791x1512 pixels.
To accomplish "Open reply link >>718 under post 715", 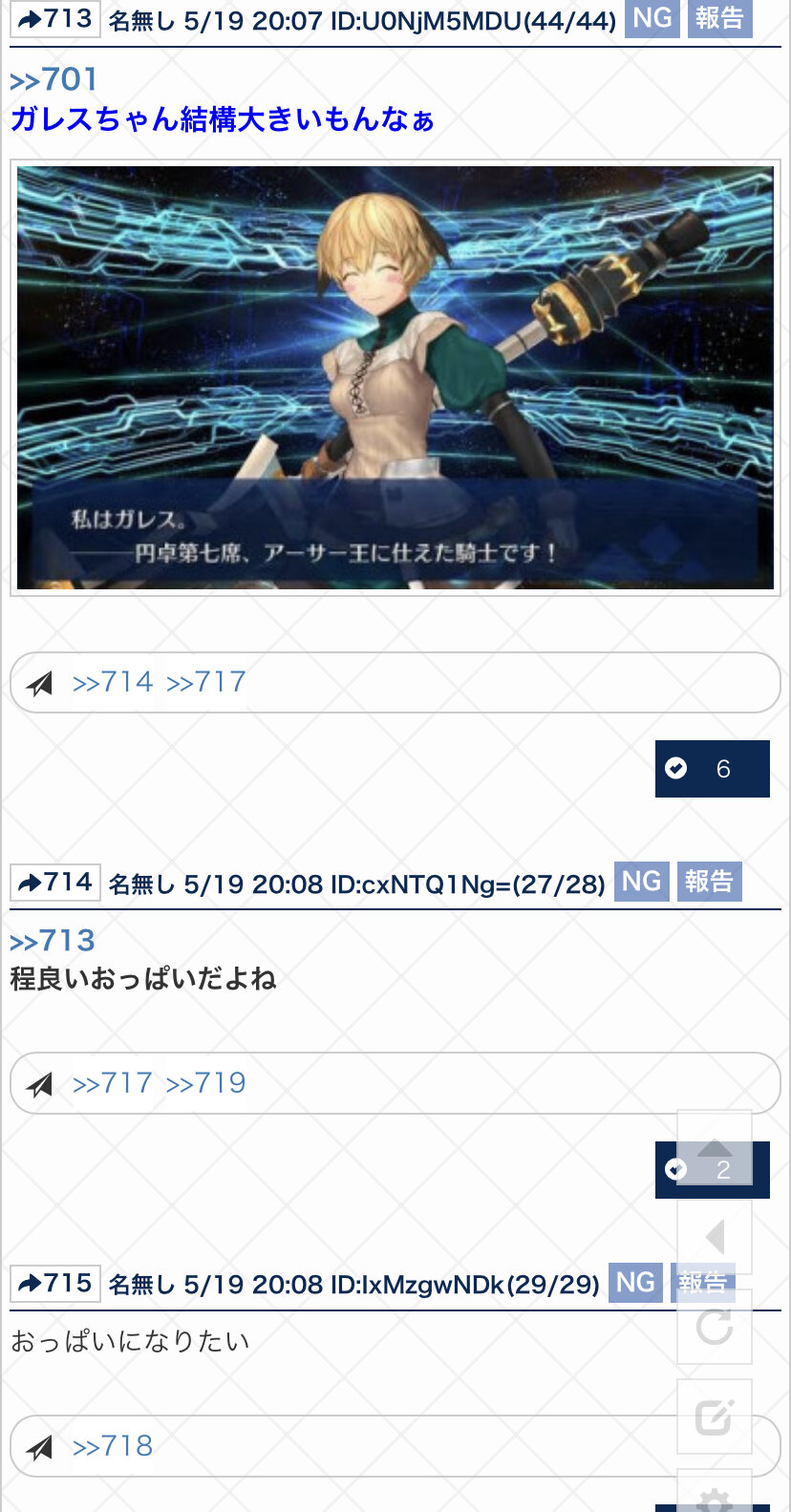I will click(x=113, y=1446).
